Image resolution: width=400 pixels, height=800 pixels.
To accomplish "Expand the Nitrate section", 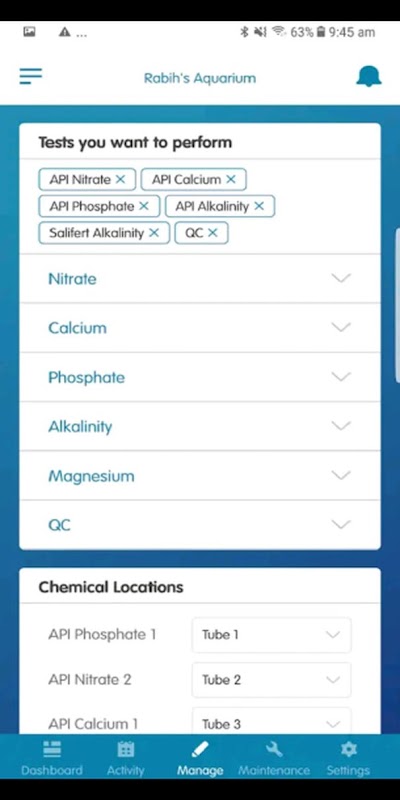I will (x=200, y=279).
